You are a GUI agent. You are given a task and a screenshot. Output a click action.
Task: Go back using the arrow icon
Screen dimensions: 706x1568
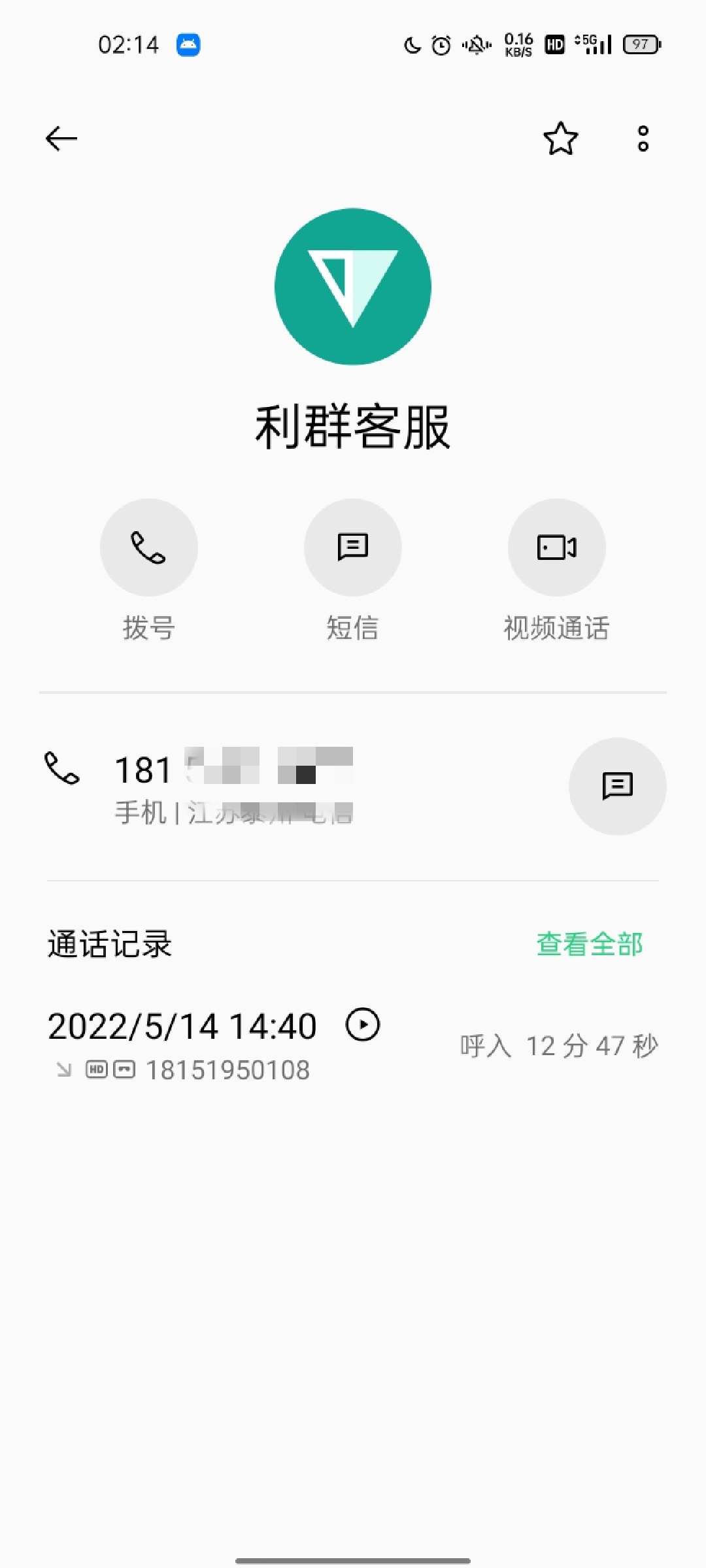[61, 139]
